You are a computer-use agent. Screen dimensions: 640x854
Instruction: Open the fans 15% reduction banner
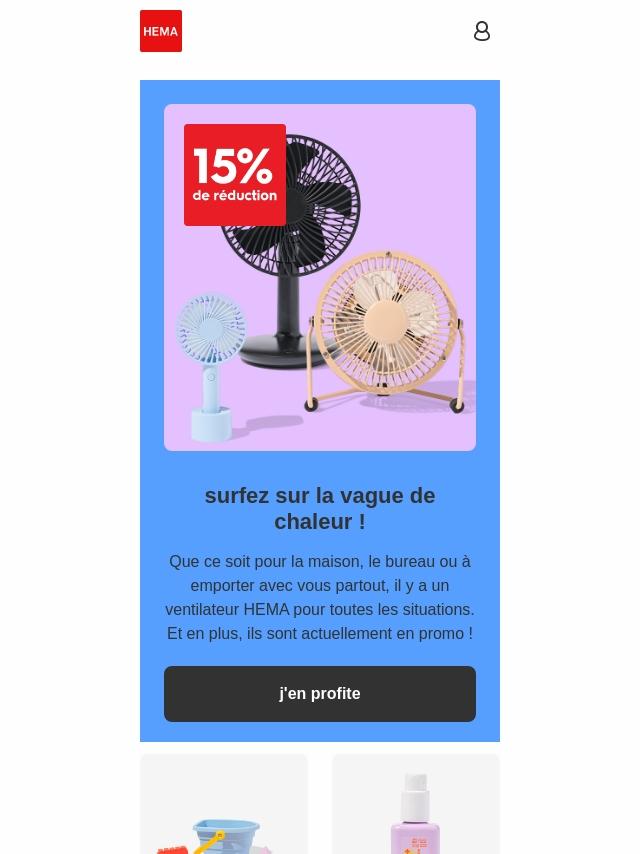pyautogui.click(x=319, y=277)
